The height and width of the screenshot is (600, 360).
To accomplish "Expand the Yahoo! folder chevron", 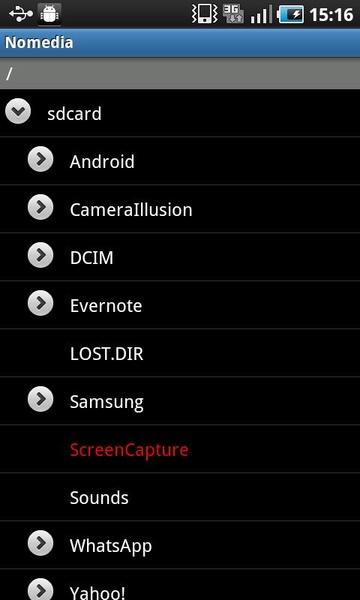I will pos(41,590).
